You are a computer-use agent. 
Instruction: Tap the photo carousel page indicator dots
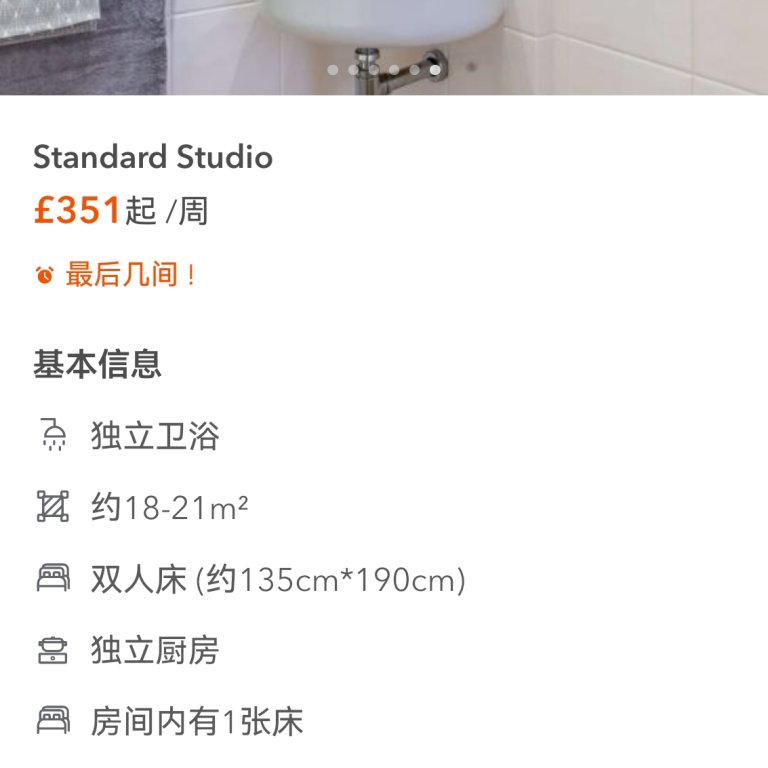click(384, 70)
